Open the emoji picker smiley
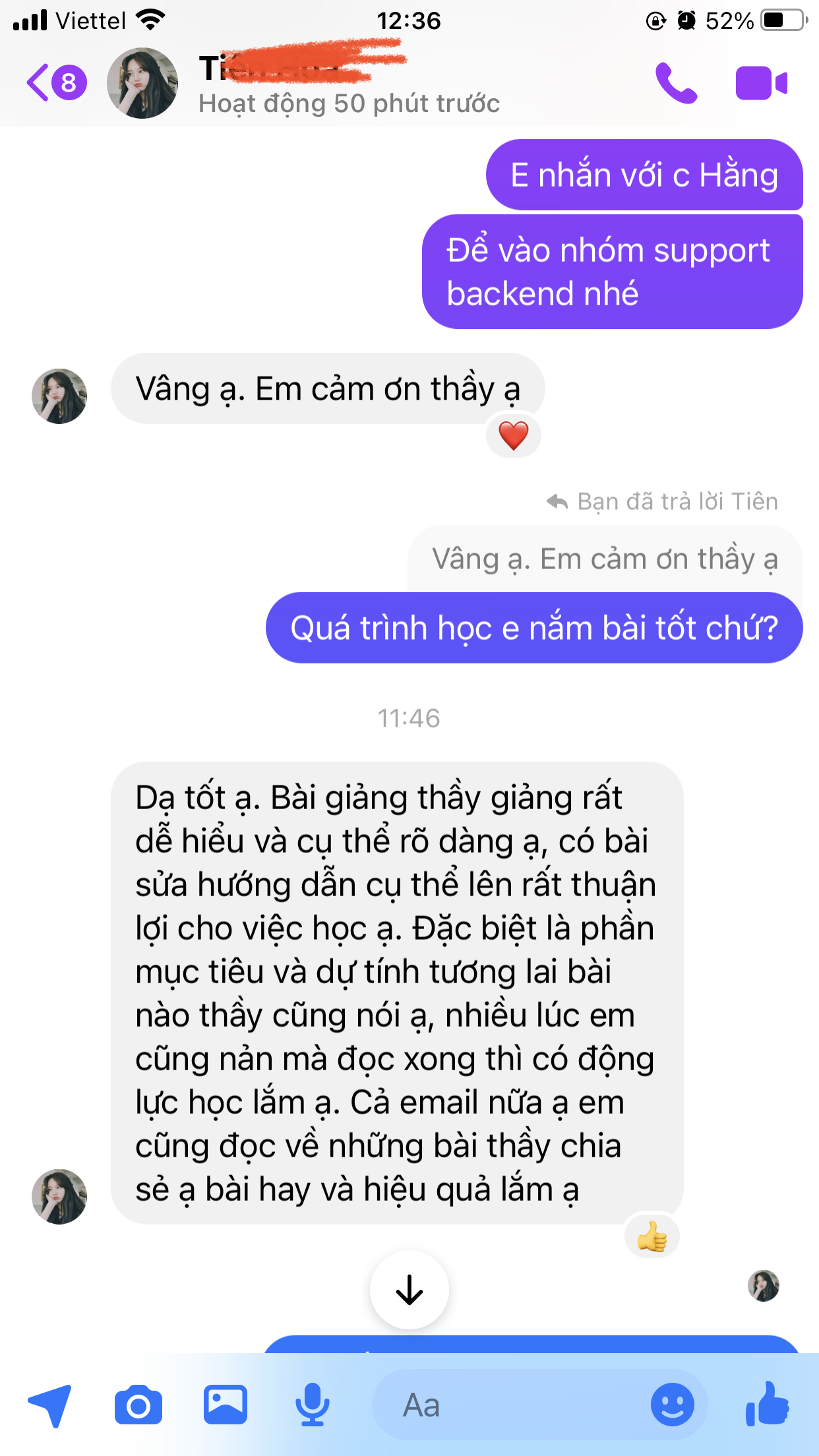 [672, 1405]
